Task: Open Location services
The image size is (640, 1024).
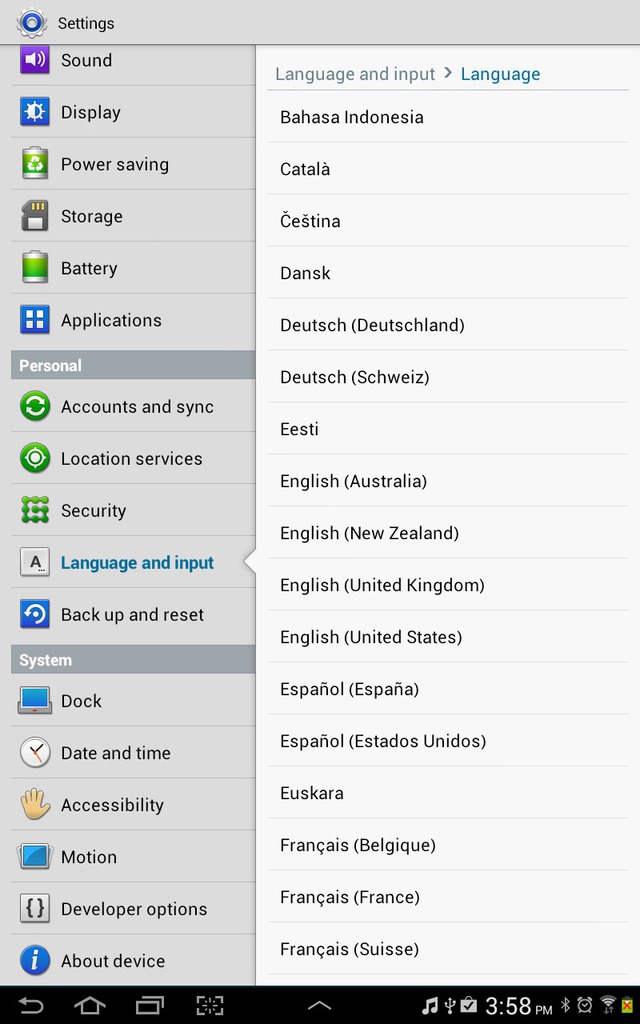Action: pos(133,458)
